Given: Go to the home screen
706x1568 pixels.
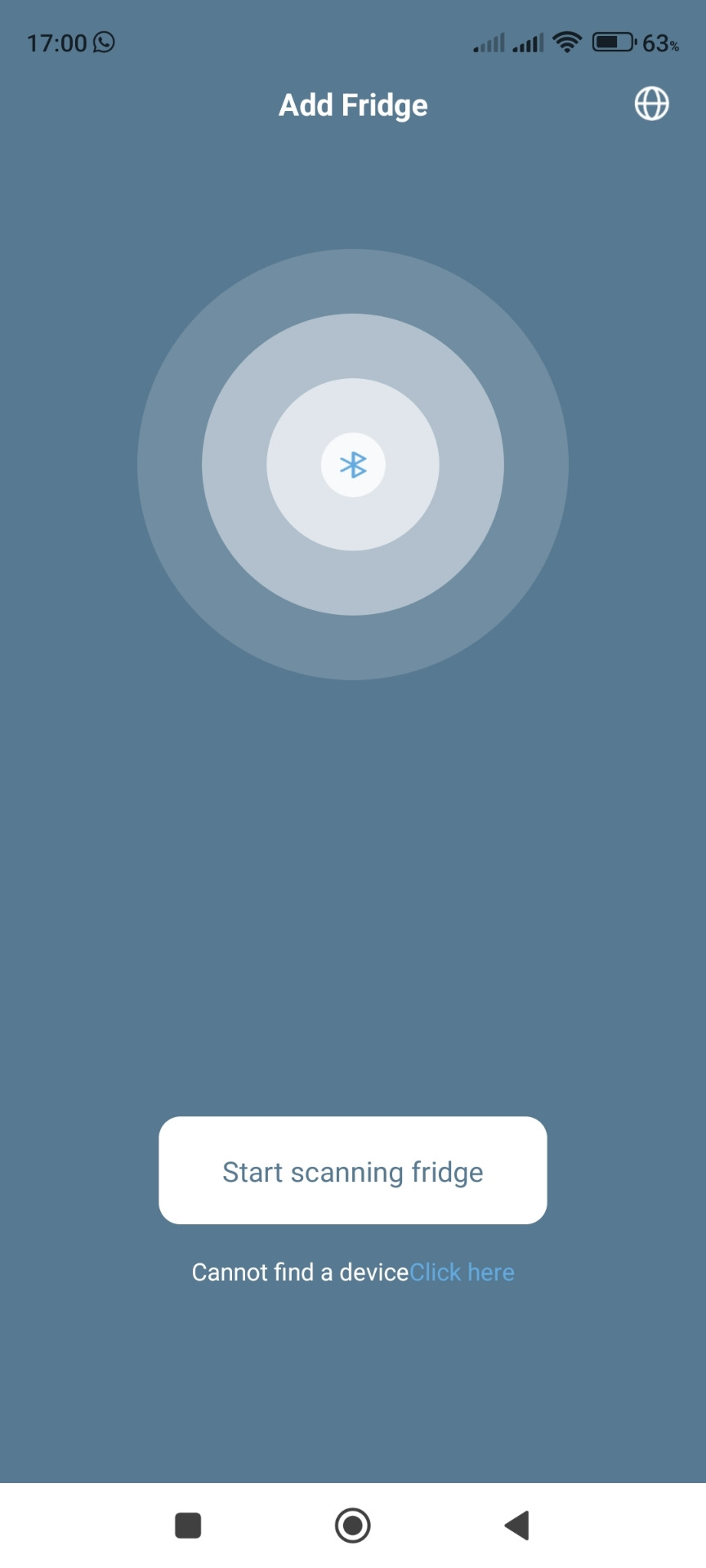Looking at the screenshot, I should tap(352, 1525).
